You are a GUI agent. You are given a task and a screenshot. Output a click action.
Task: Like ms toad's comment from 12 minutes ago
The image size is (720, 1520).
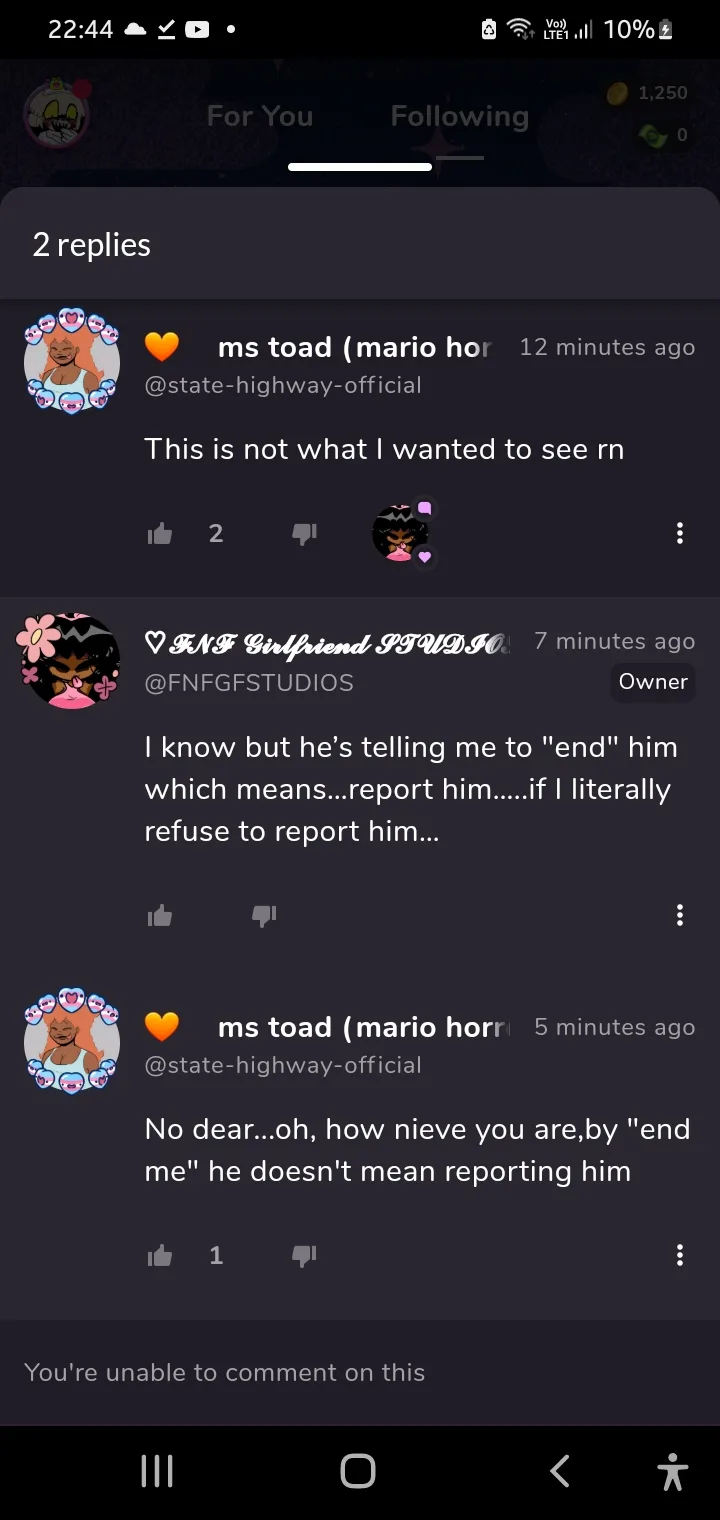tap(160, 534)
